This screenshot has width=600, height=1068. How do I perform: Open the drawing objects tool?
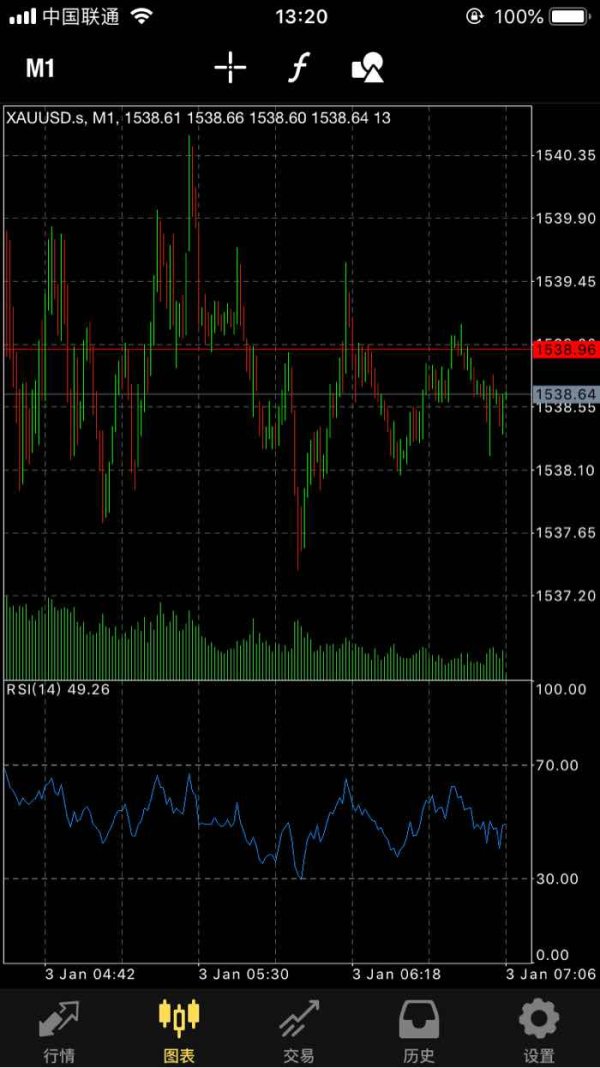[367, 68]
